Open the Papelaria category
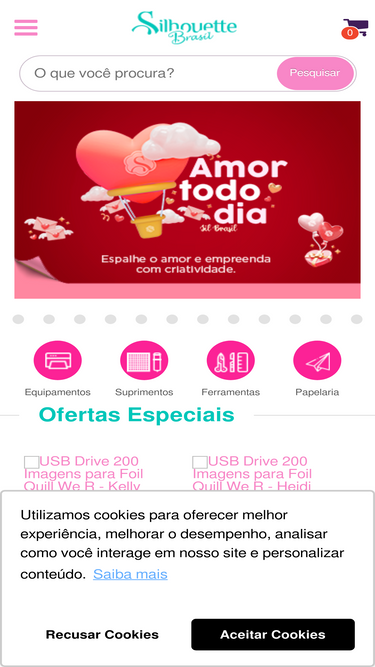 [317, 369]
